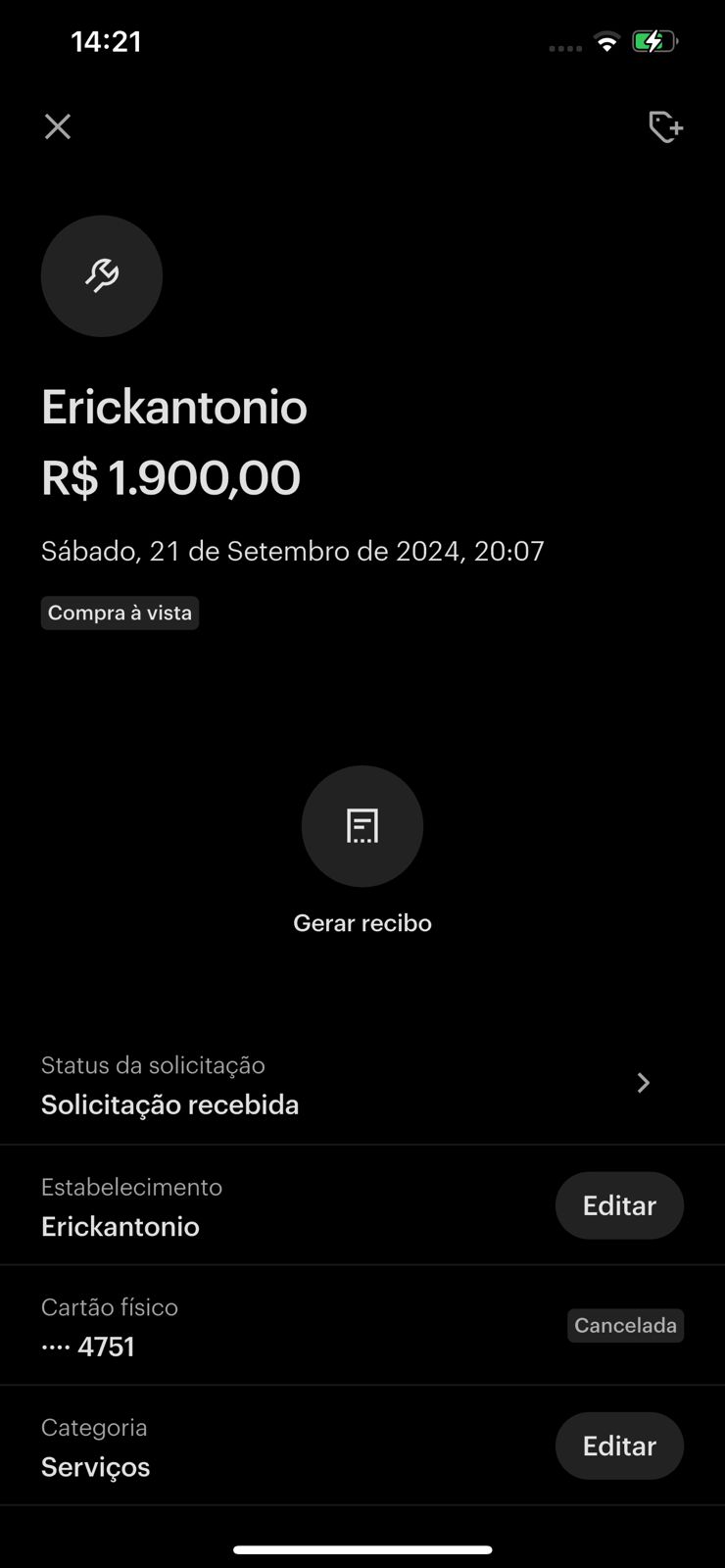Edit the Categoria Serviços
The image size is (725, 1568).
coord(618,1445)
